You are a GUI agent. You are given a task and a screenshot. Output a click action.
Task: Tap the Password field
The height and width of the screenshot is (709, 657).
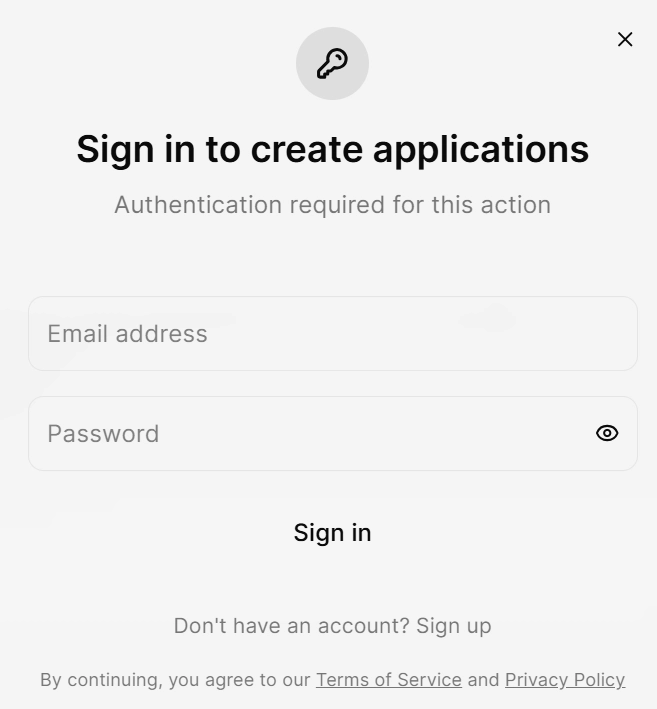point(310,434)
